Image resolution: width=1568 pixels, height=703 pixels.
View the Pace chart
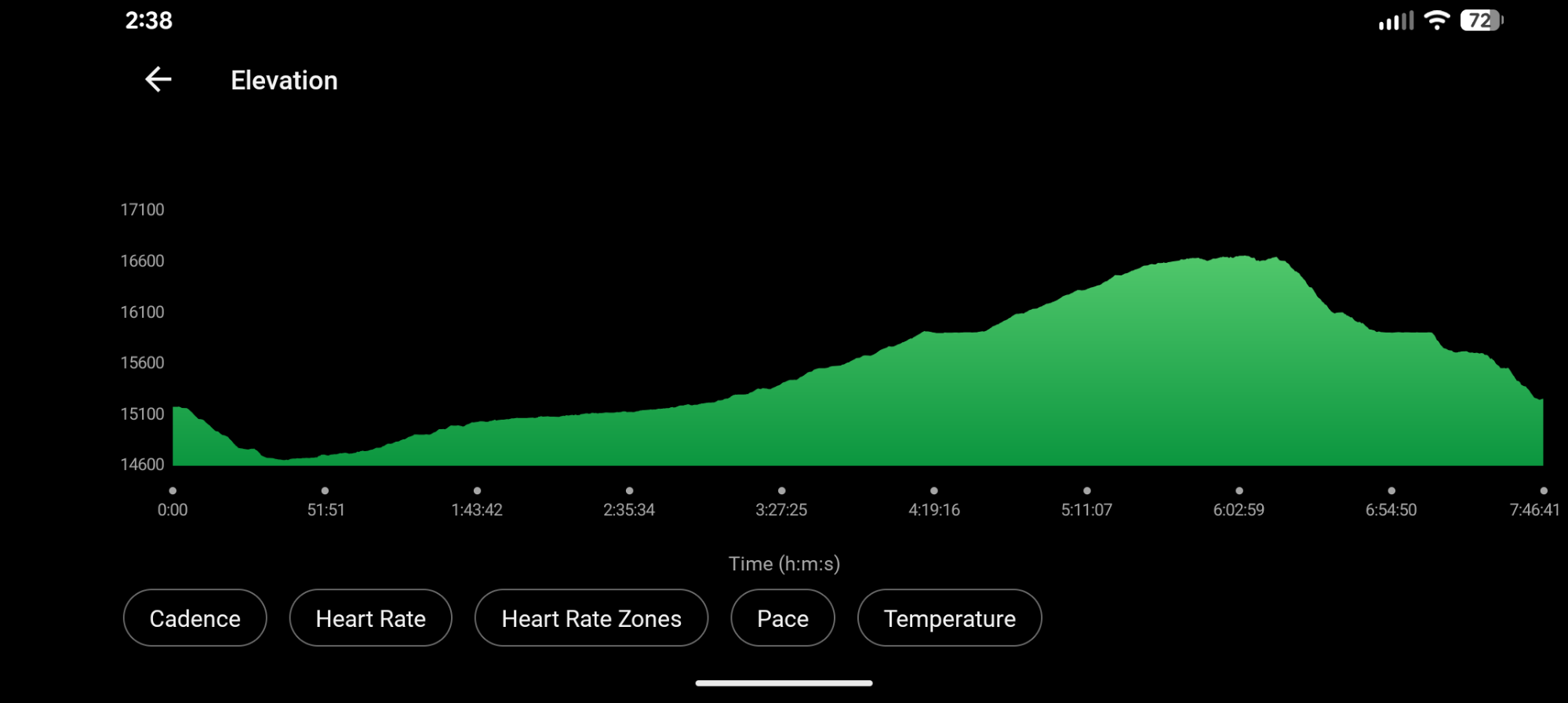(x=782, y=618)
